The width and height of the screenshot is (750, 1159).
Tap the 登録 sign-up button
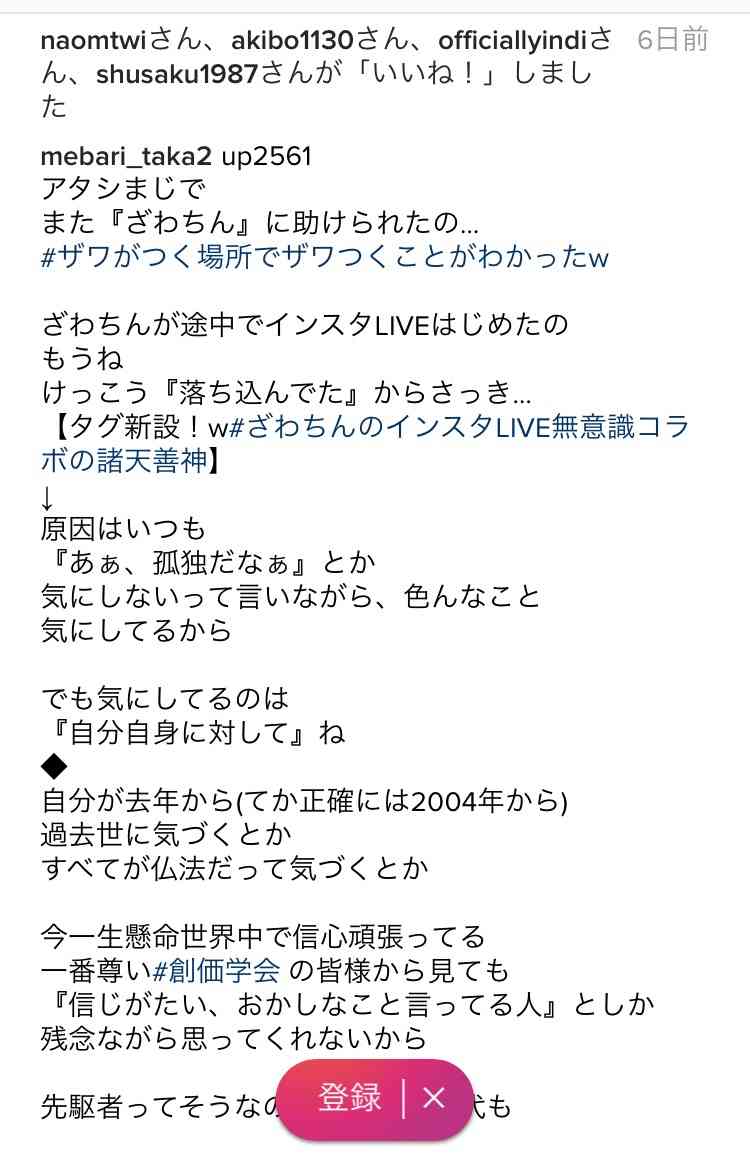tap(349, 1098)
